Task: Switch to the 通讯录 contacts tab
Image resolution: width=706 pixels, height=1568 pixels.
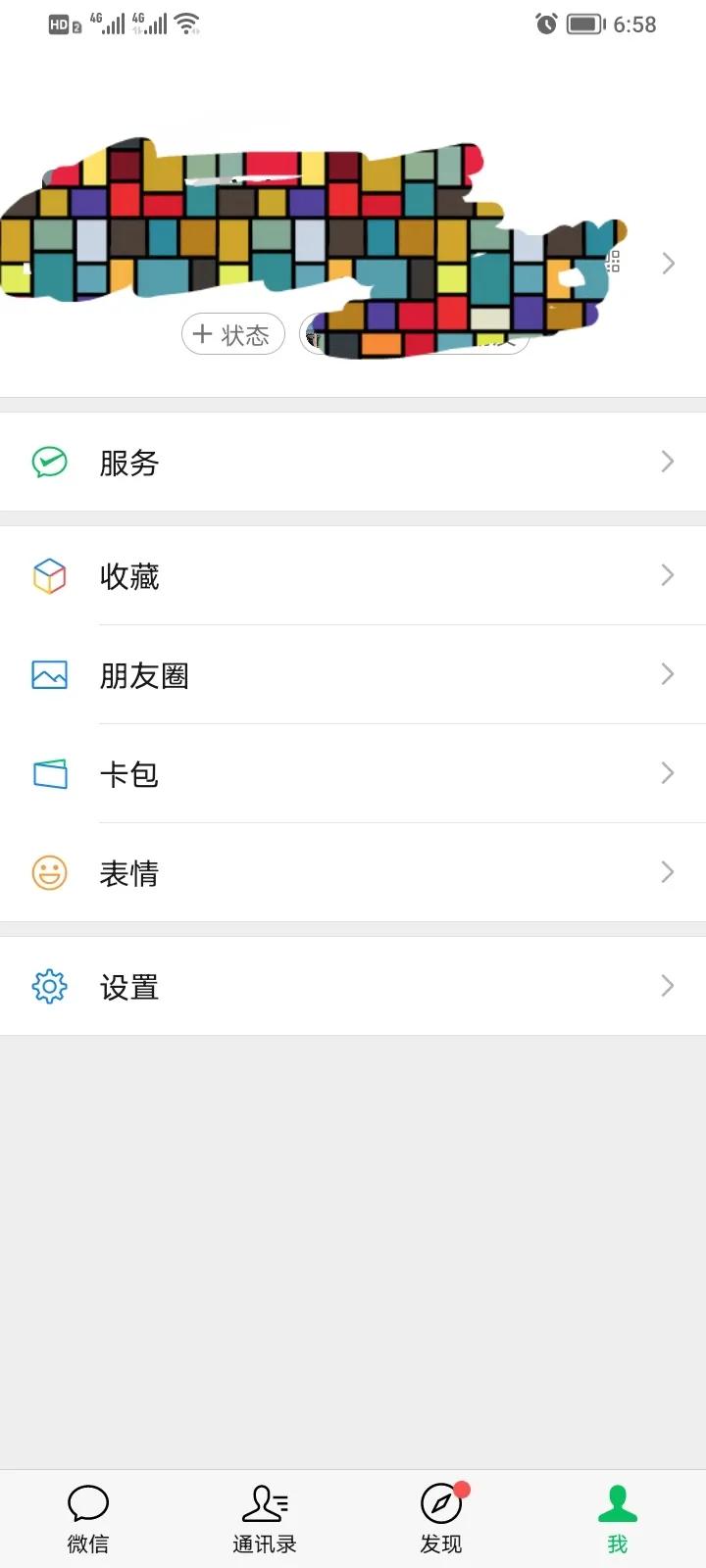Action: point(265,1519)
